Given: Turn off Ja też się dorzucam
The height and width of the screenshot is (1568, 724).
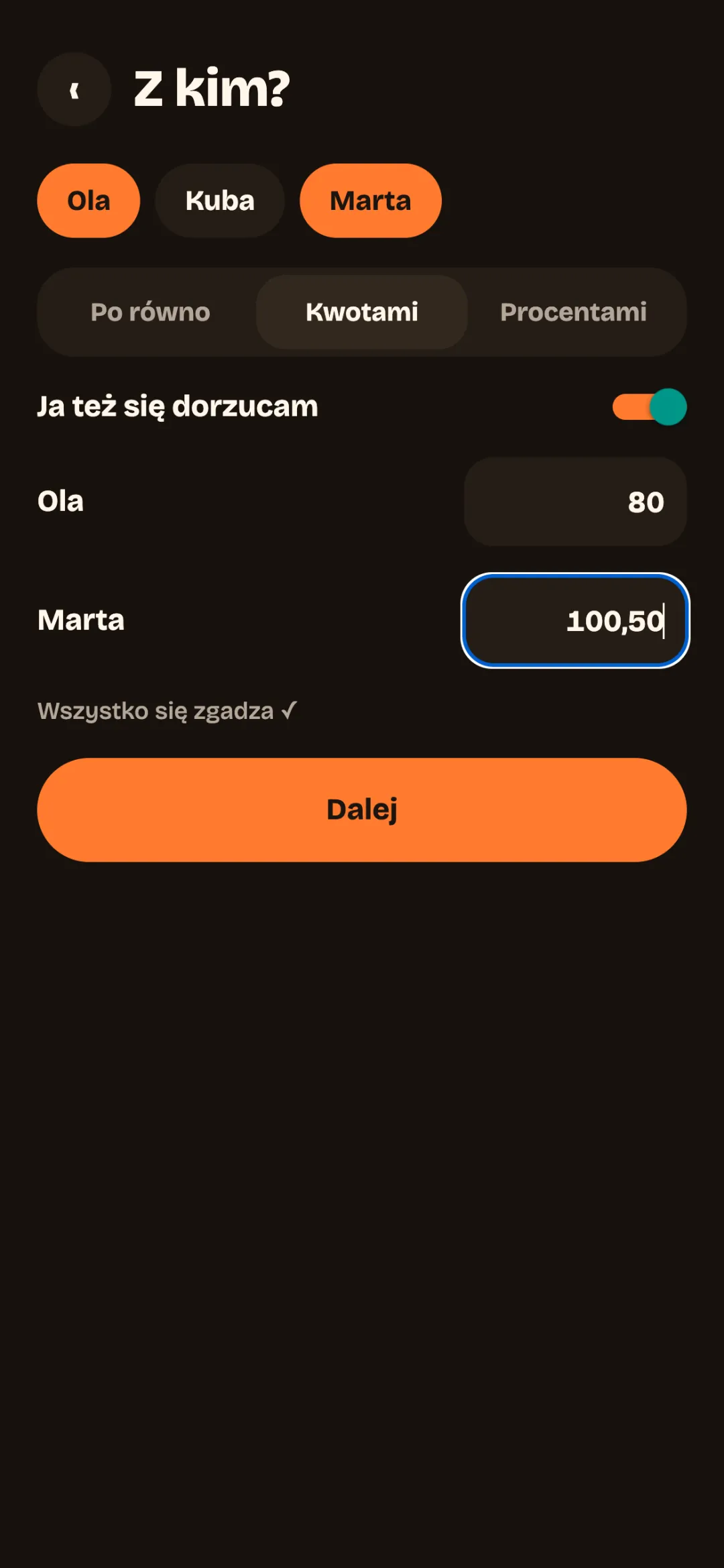Looking at the screenshot, I should point(650,406).
